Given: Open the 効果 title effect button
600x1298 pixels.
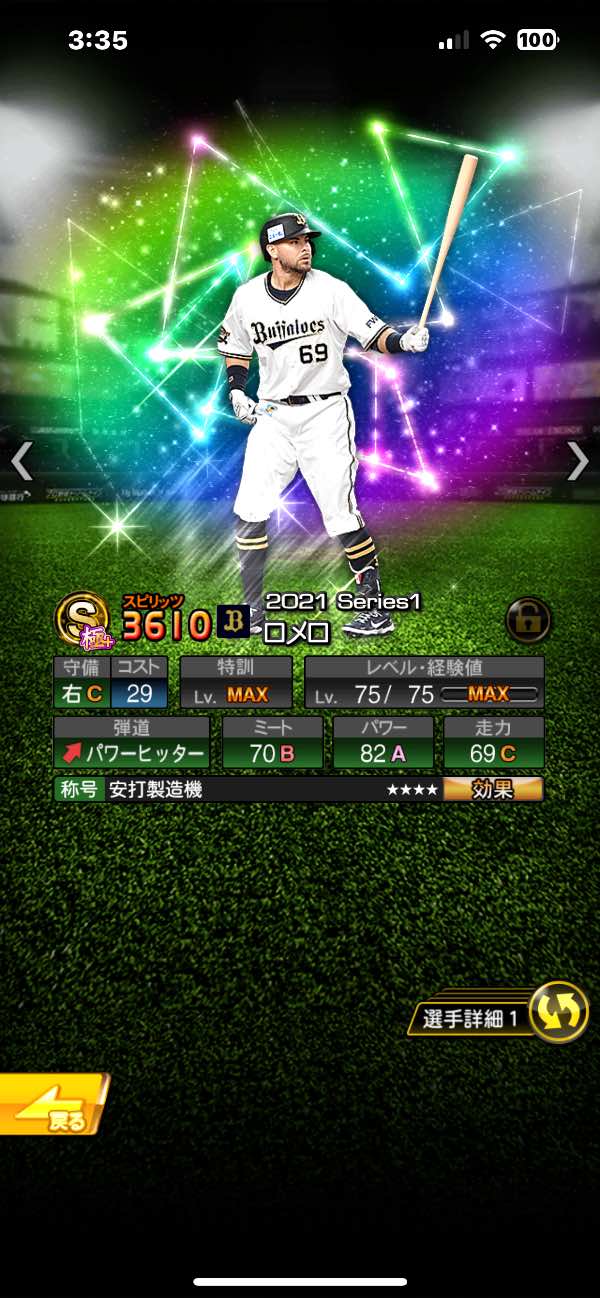Looking at the screenshot, I should click(x=493, y=789).
